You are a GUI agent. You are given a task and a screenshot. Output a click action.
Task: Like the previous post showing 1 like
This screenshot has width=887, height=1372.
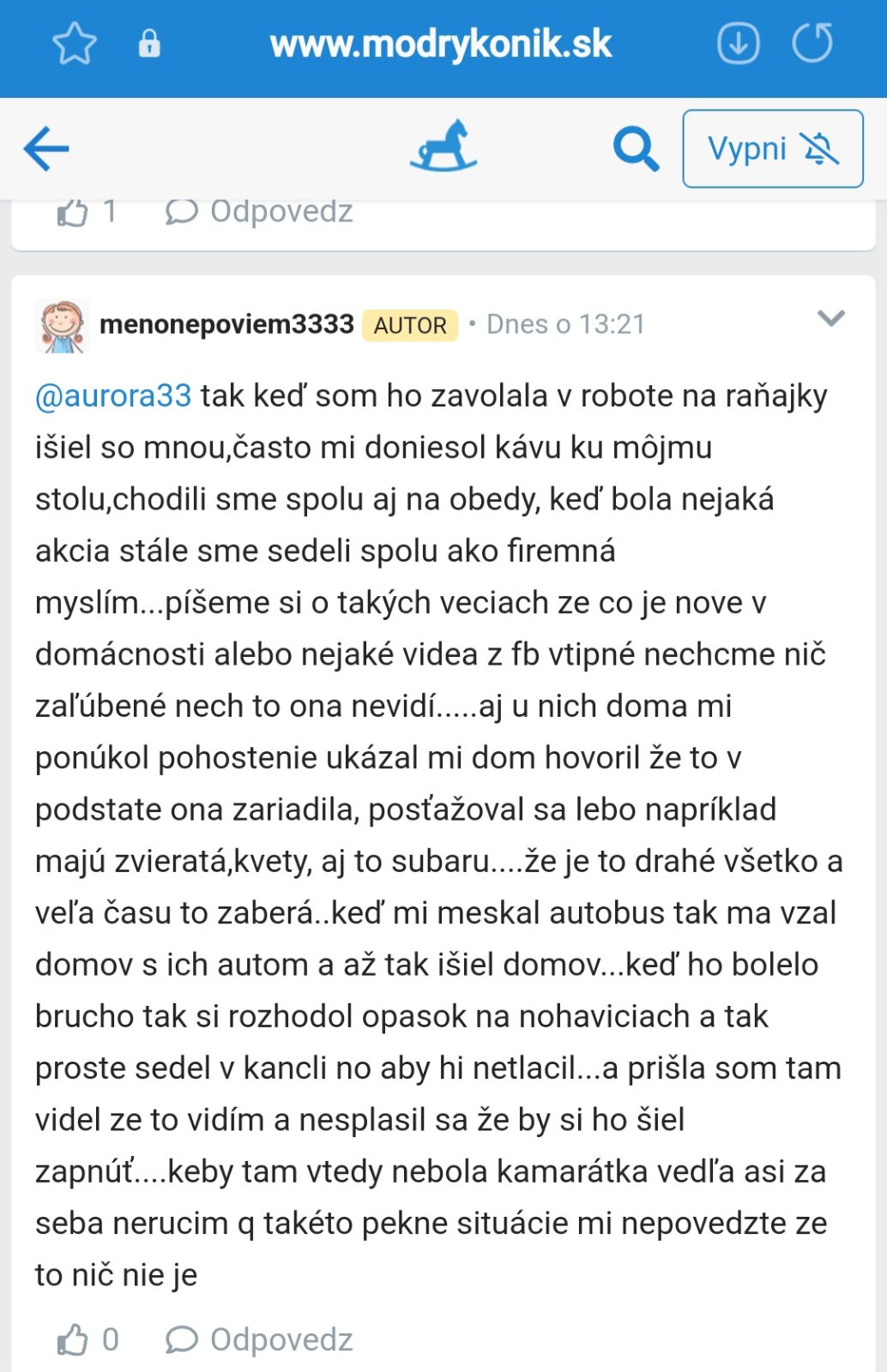[74, 212]
